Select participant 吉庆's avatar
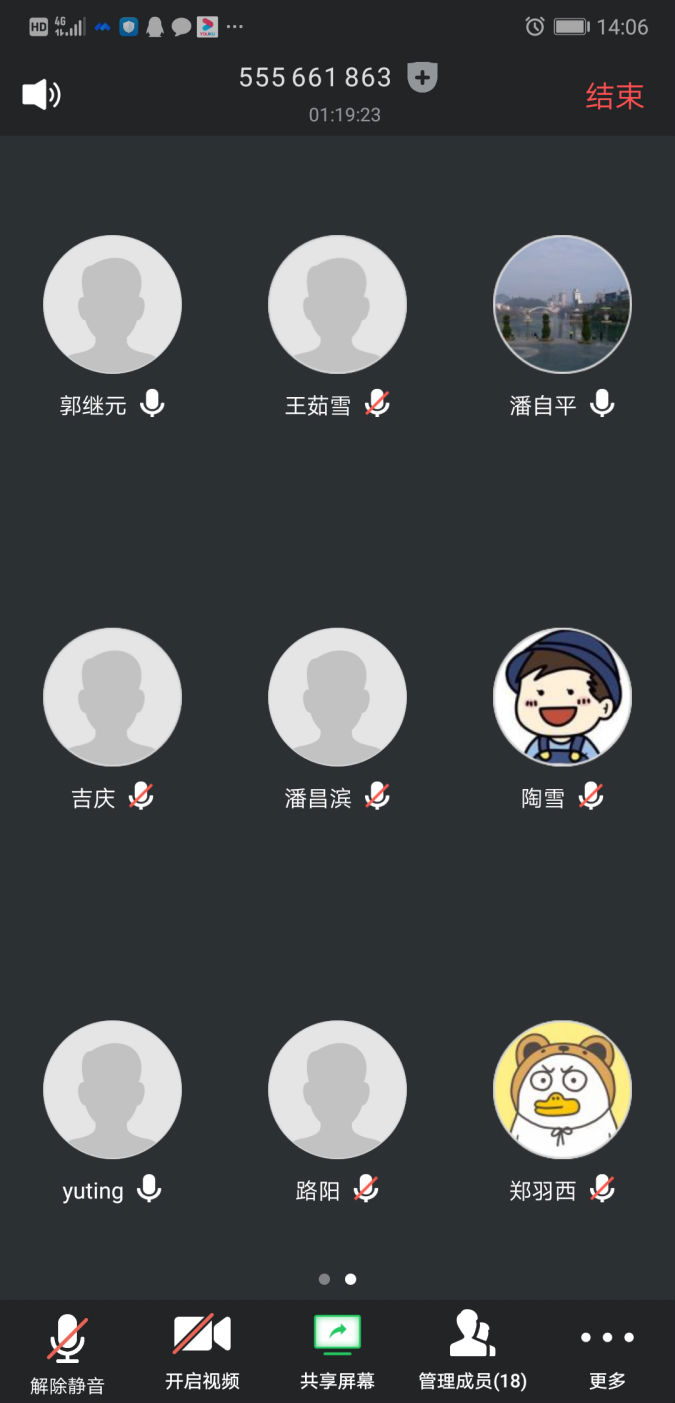Image resolution: width=675 pixels, height=1403 pixels. click(x=112, y=697)
